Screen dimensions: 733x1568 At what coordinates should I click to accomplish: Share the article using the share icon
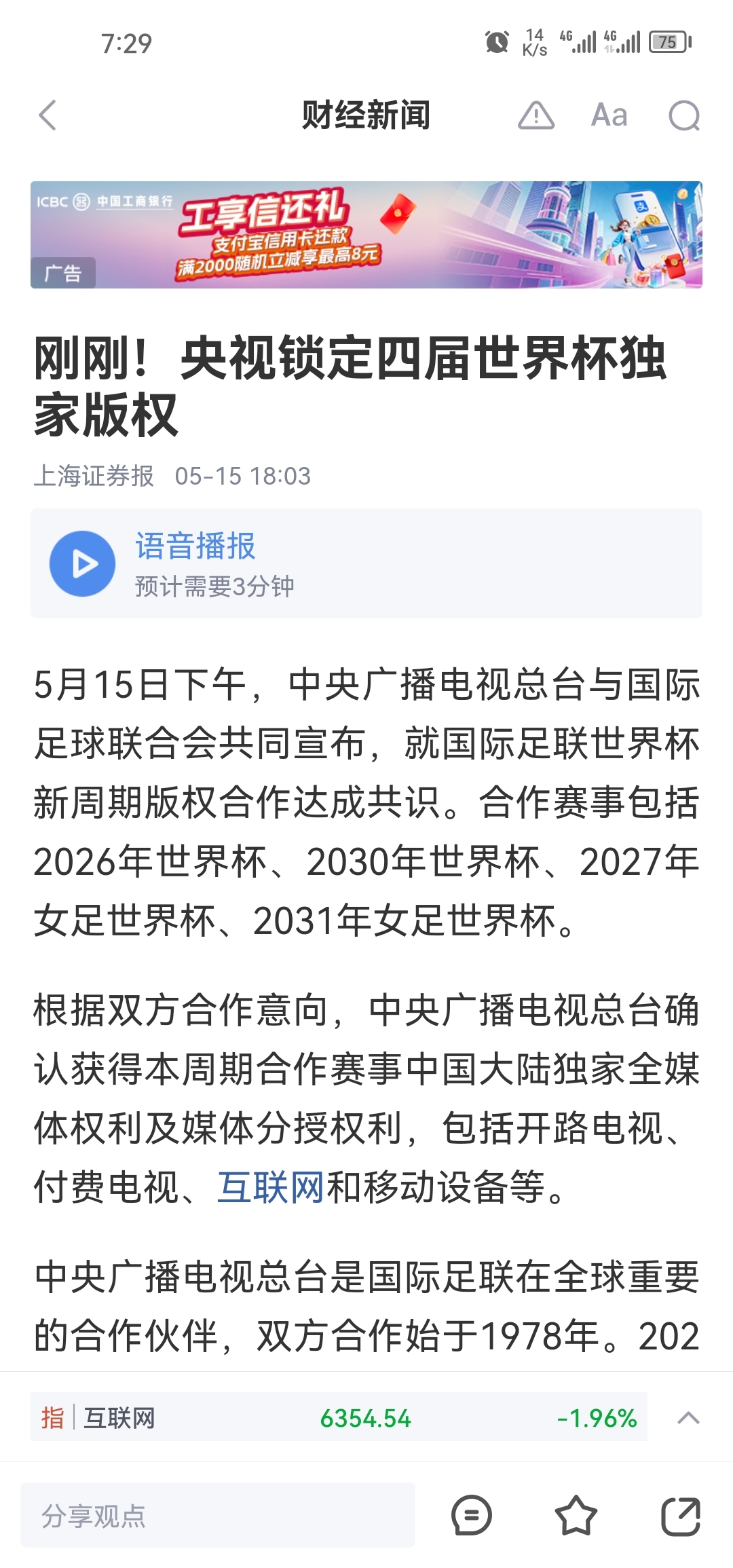coord(681,1516)
